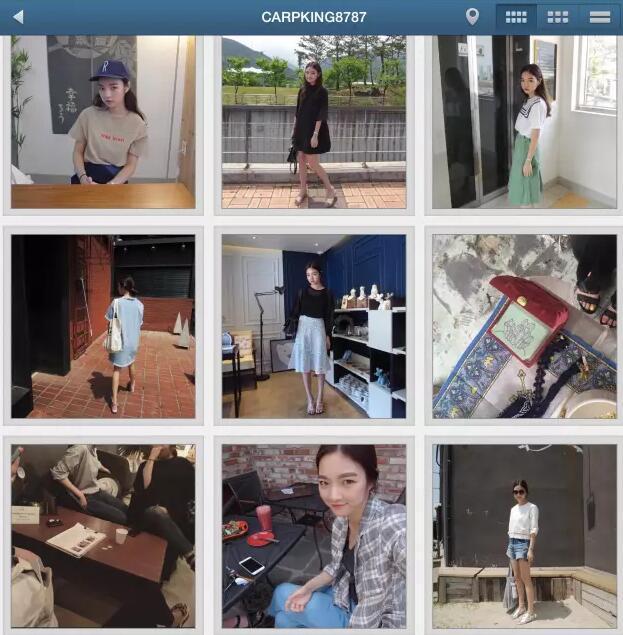
Task: Open photo of girl beside white shelf
Action: point(314,326)
